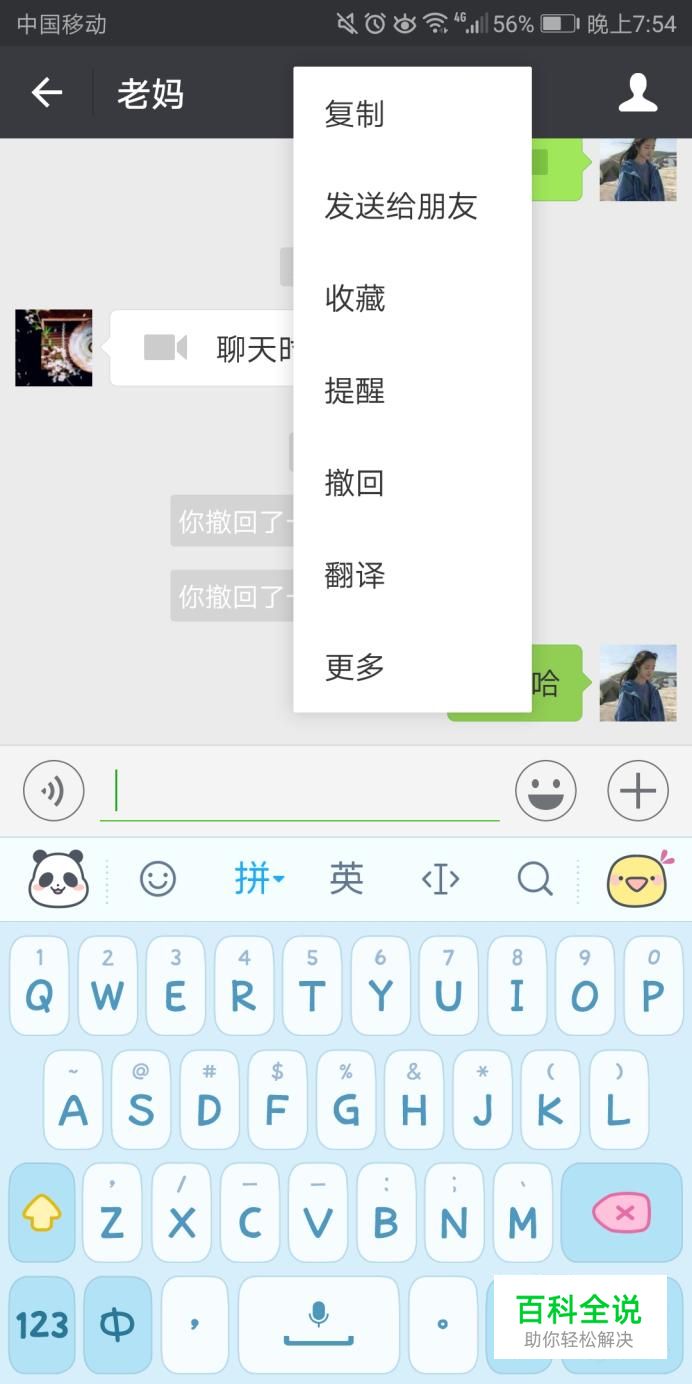Hit the backspace key
Image resolution: width=692 pixels, height=1384 pixels.
621,1213
